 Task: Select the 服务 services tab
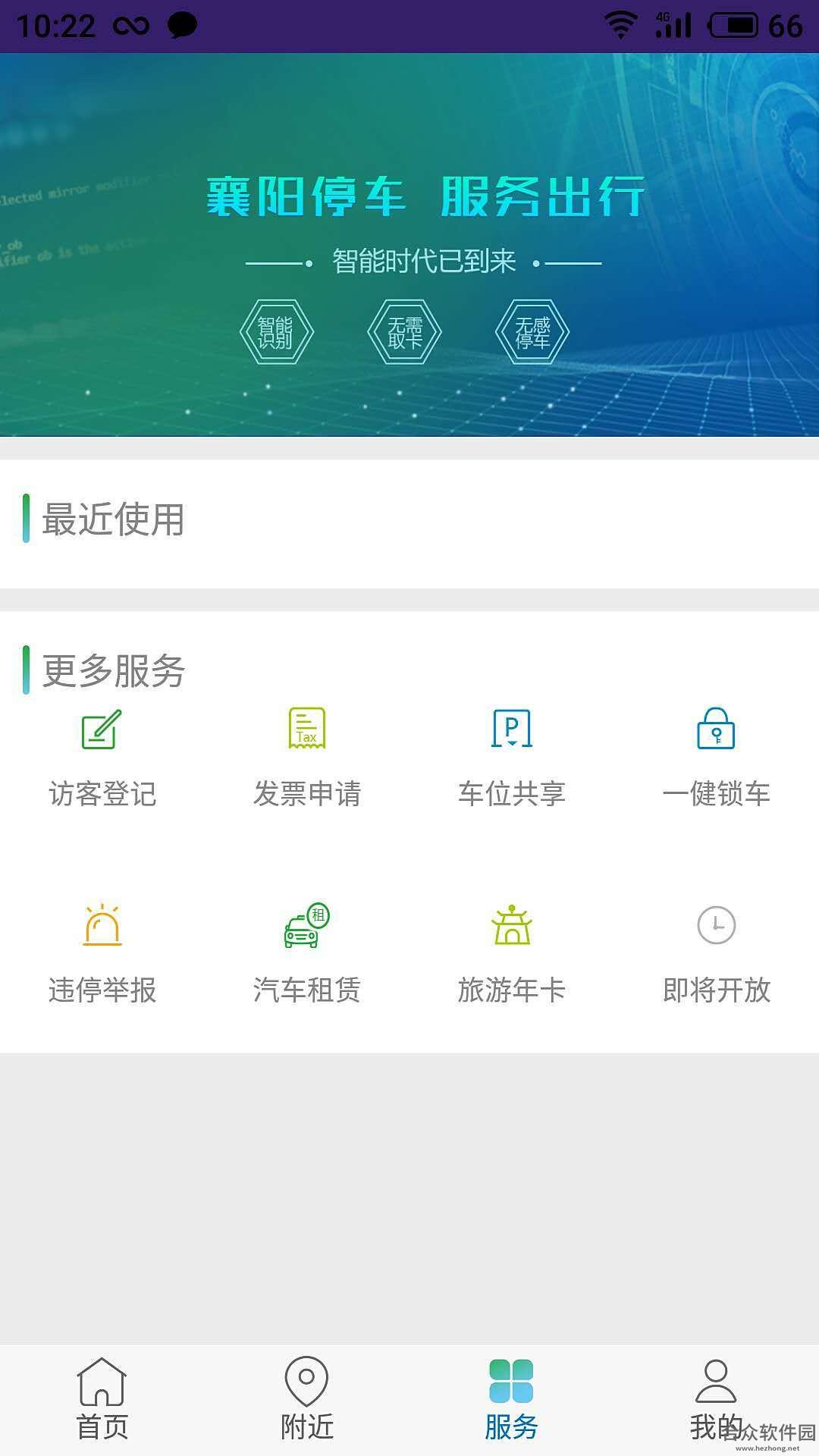[x=512, y=1400]
